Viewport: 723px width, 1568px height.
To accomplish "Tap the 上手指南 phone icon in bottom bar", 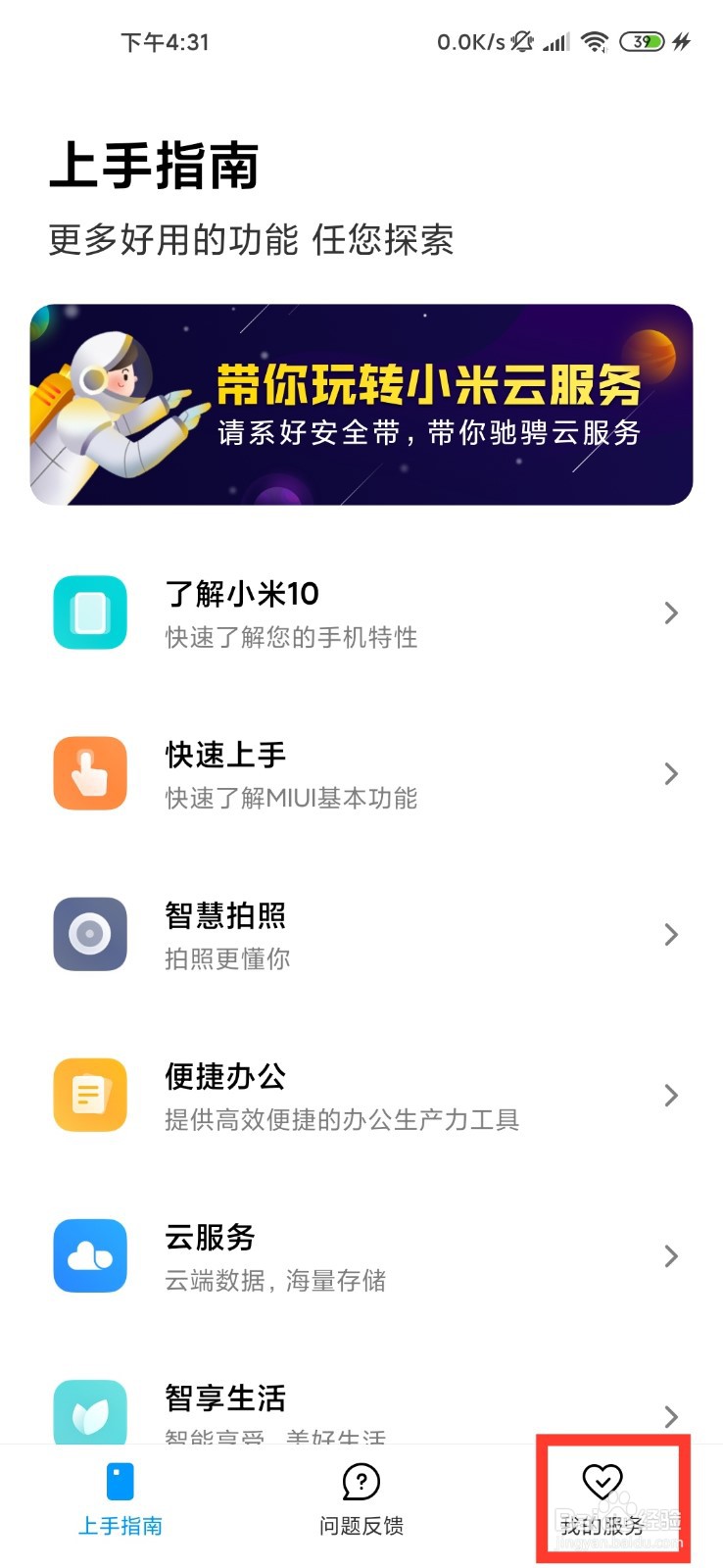I will (120, 1483).
